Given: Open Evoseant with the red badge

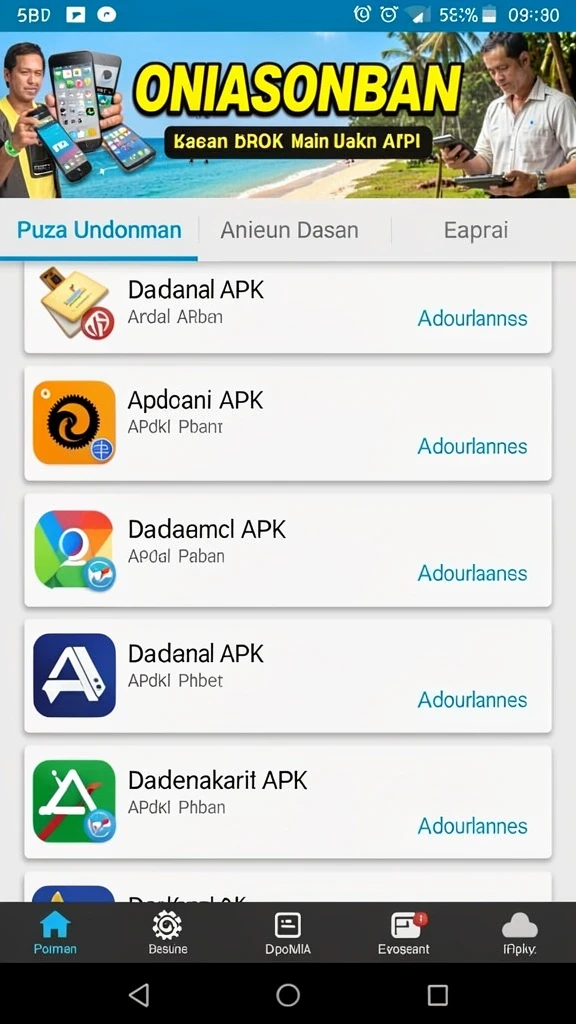Looking at the screenshot, I should (x=404, y=933).
